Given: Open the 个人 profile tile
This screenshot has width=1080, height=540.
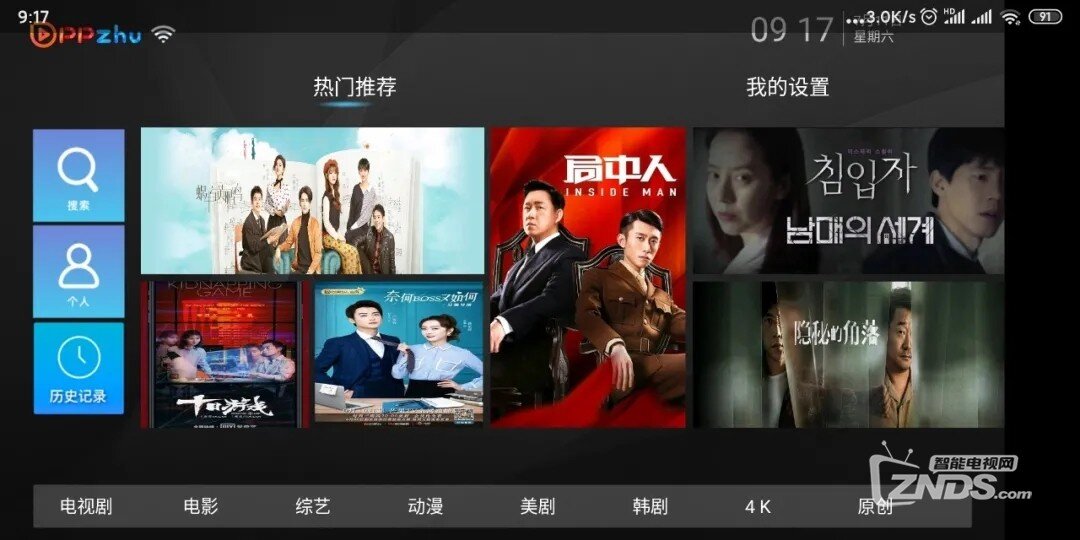Looking at the screenshot, I should coord(78,271).
